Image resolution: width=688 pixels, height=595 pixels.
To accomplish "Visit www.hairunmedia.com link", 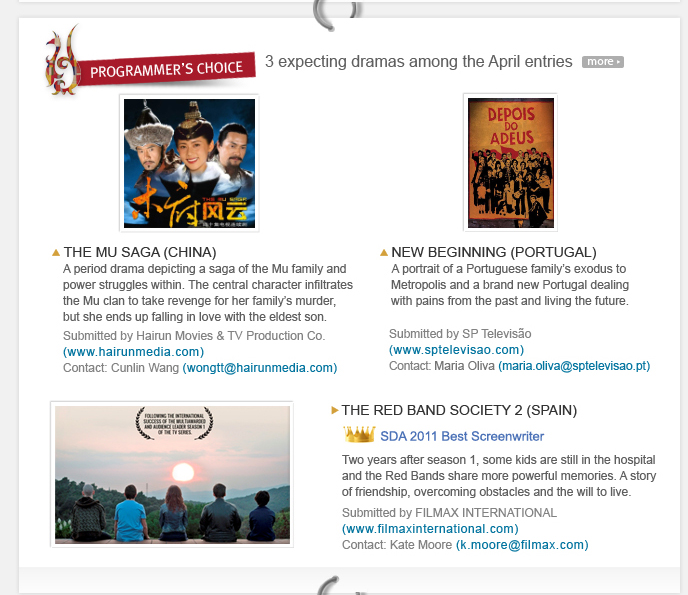I will coord(133,351).
